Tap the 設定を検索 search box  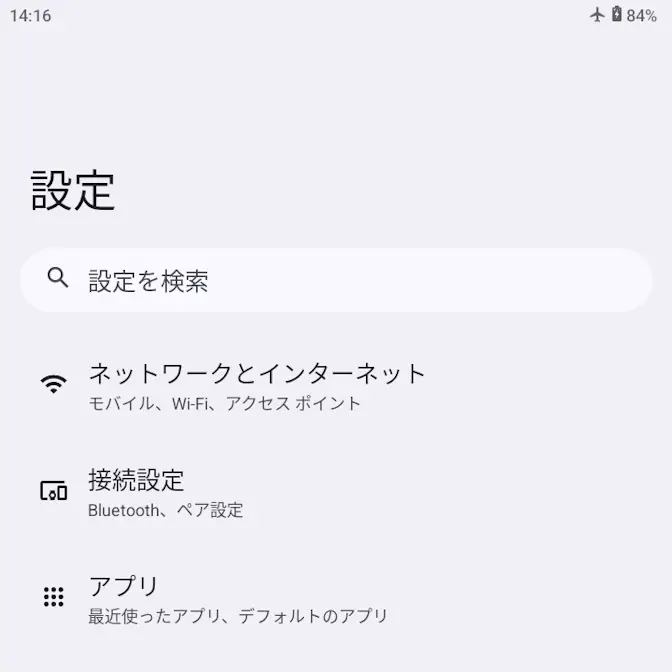click(336, 280)
